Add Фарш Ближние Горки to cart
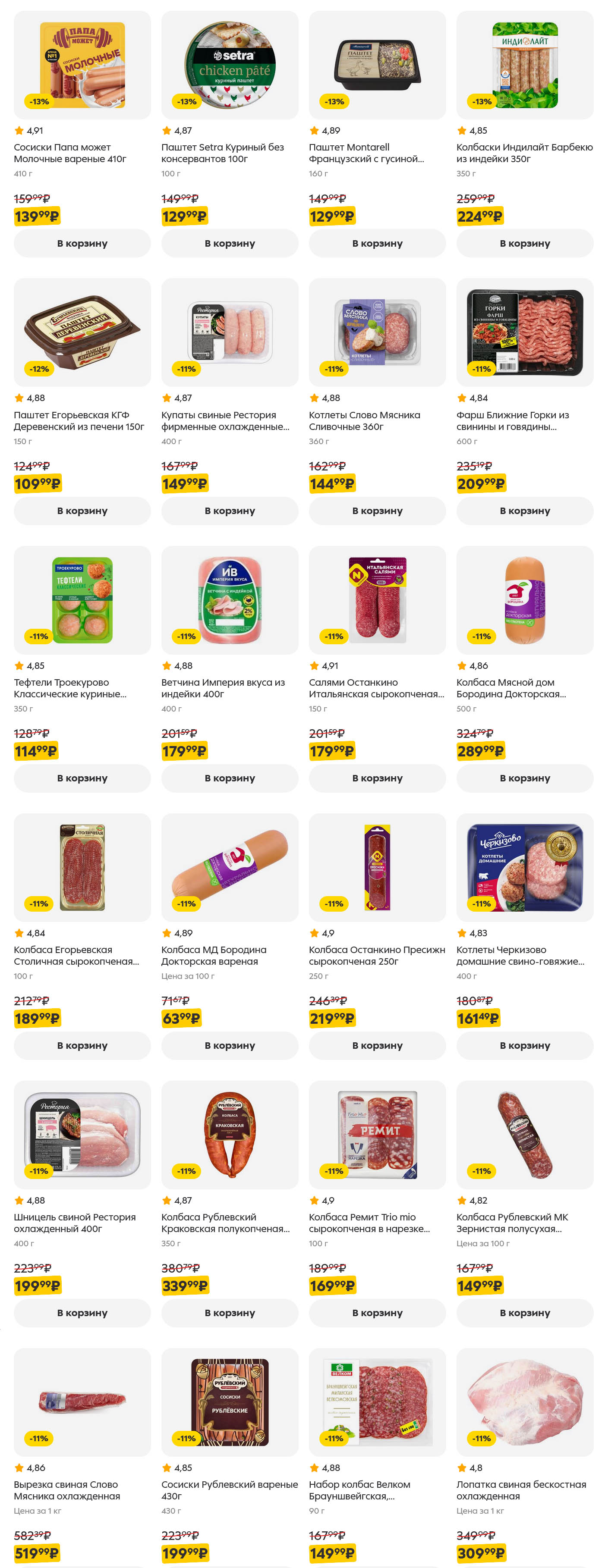Screen dimensions: 602x1568 pos(525,510)
